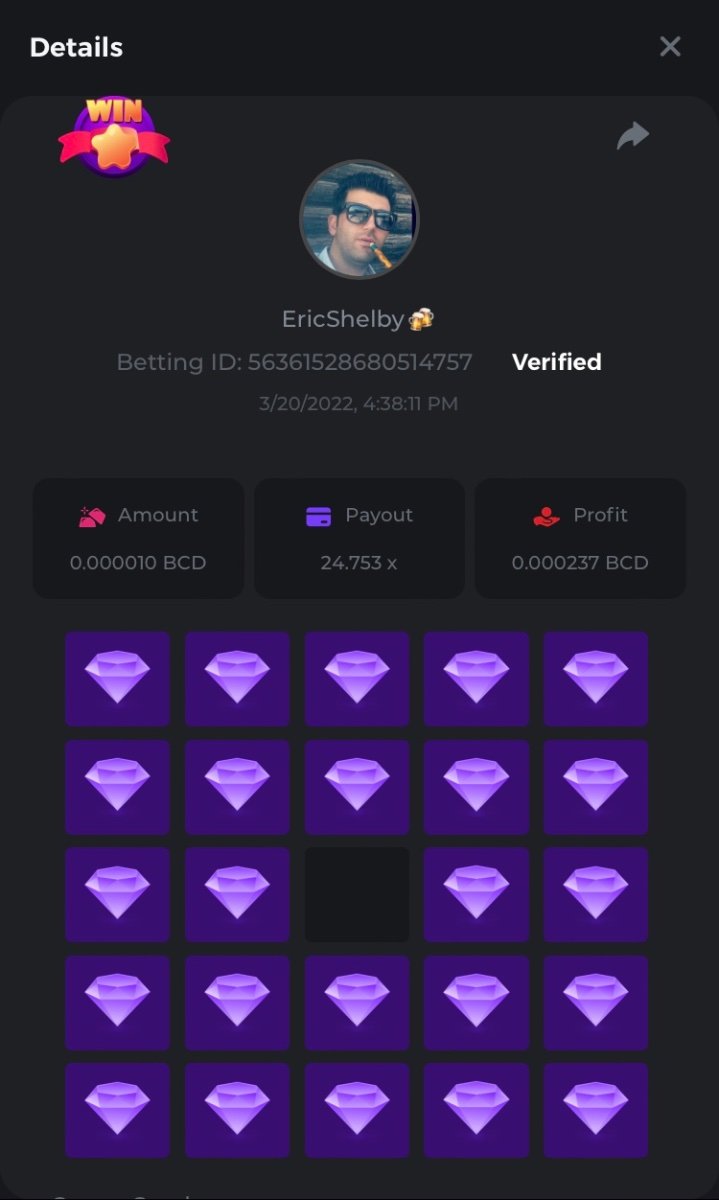This screenshot has height=1200, width=719.
Task: Close the Details dialog
Action: click(670, 46)
